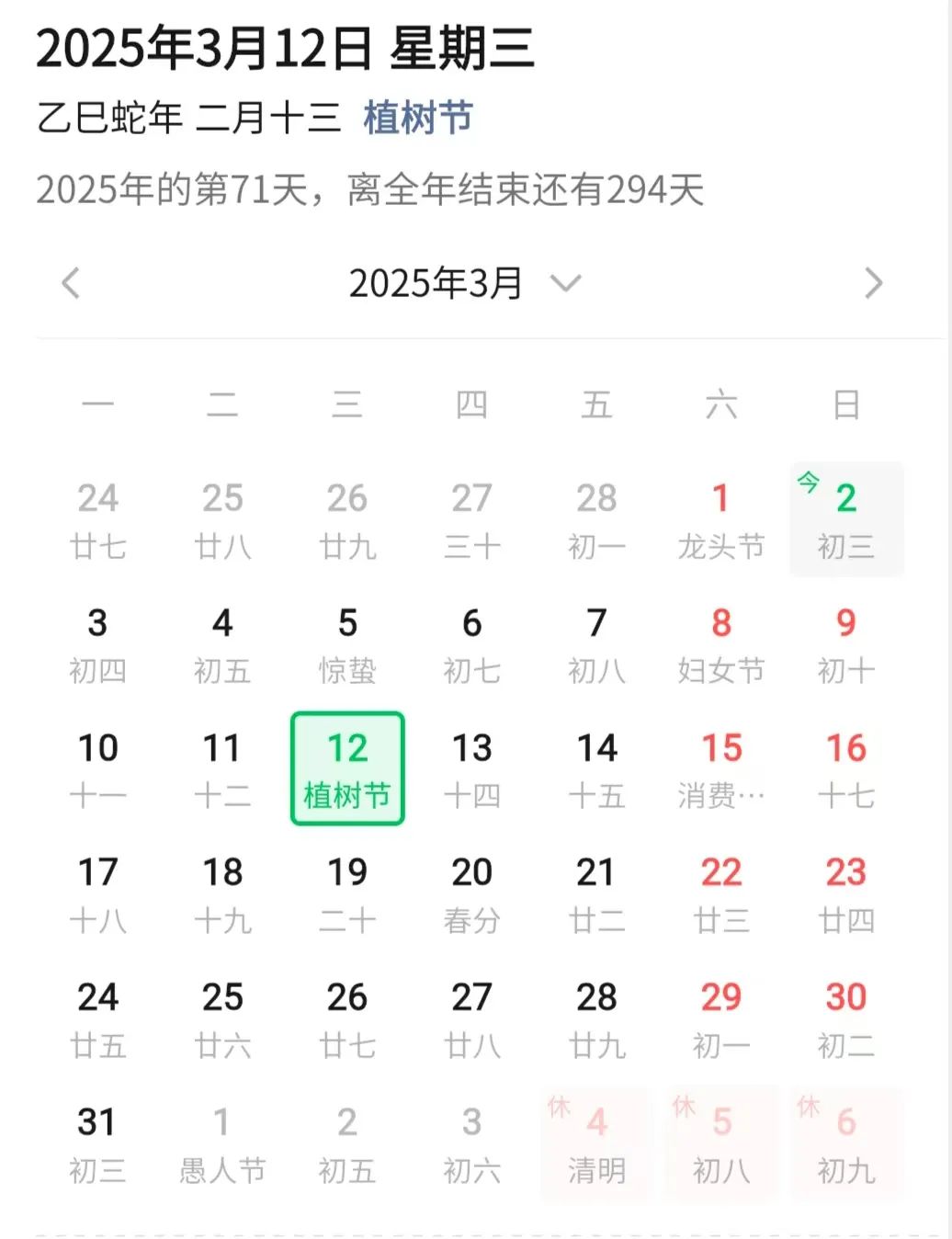Viewport: 952px width, 1239px height.
Task: Choose March 31 初三
Action: tap(97, 1143)
